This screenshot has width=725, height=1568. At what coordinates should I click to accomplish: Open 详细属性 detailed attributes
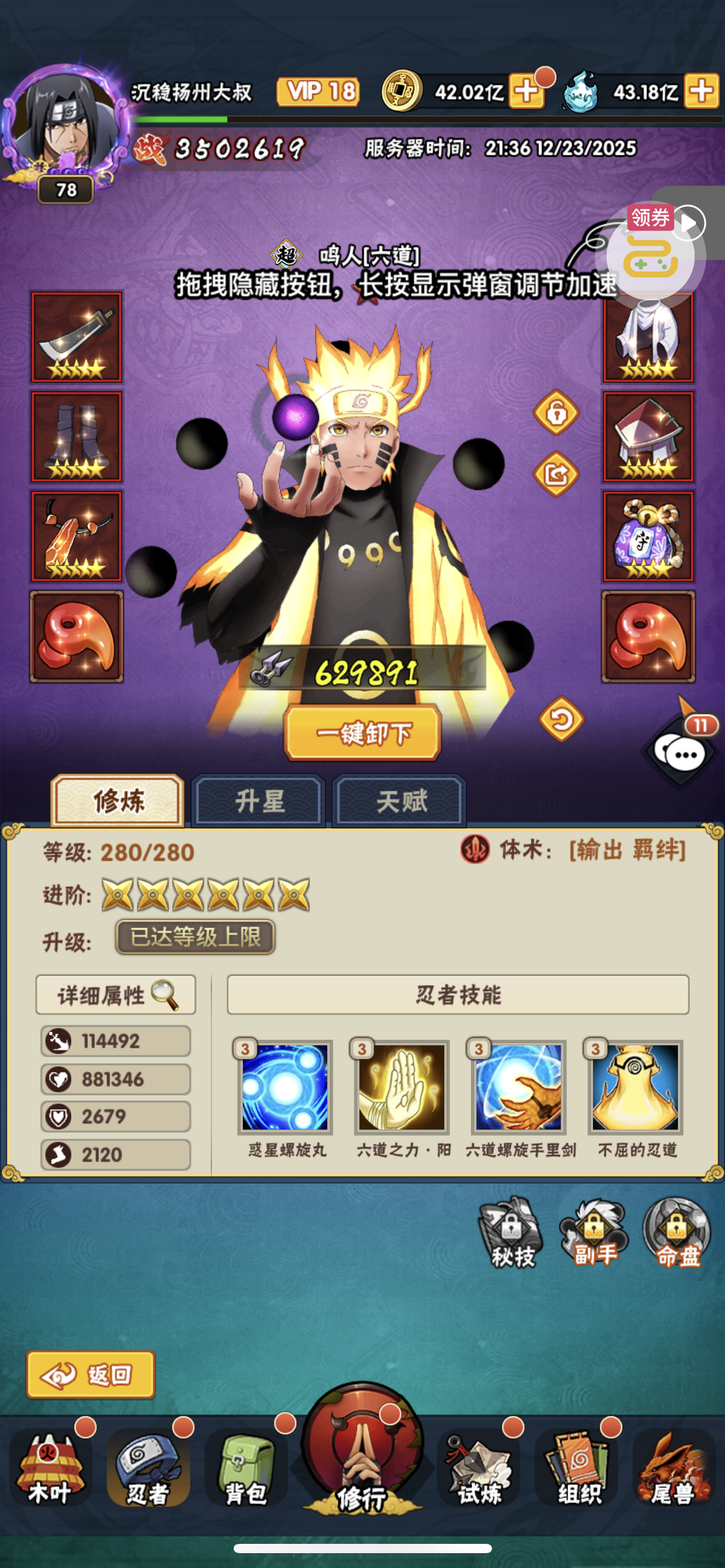tap(116, 995)
